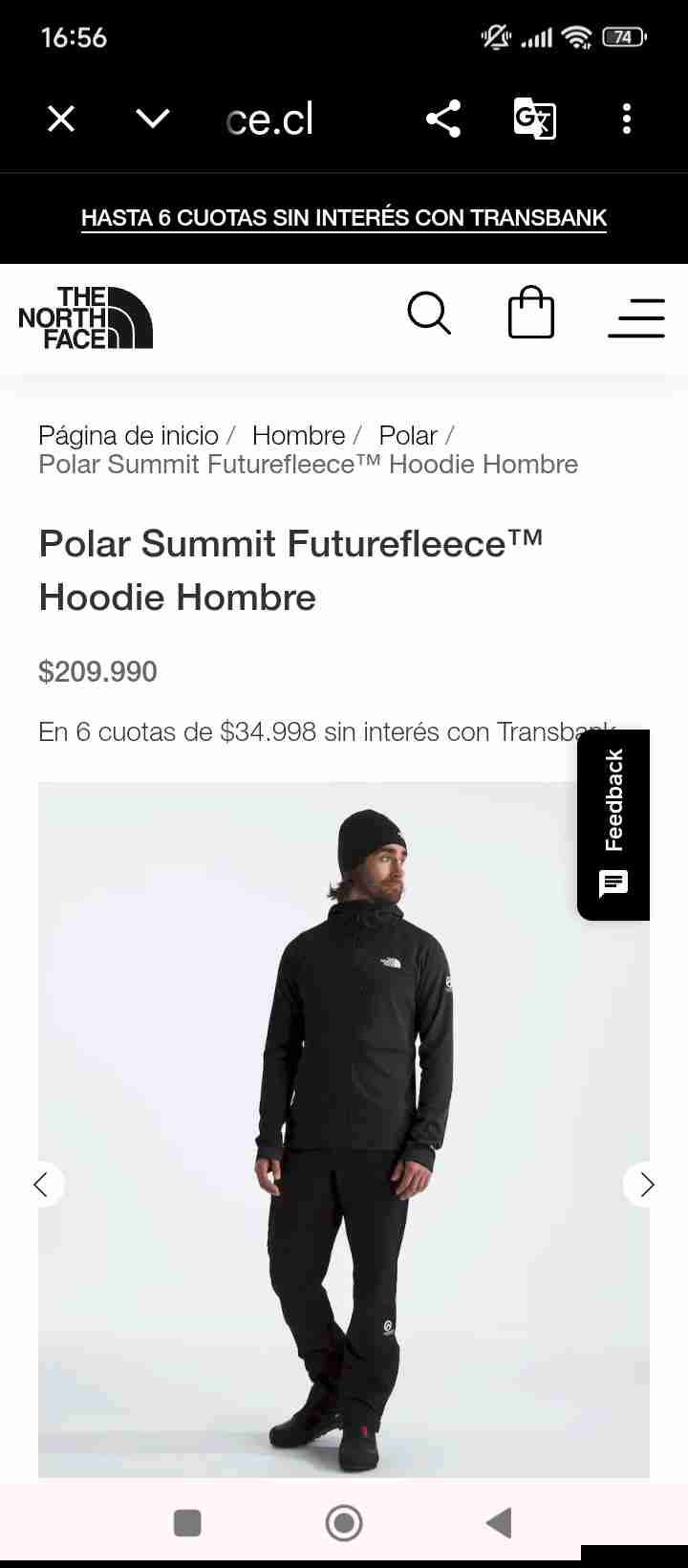The width and height of the screenshot is (688, 1568).
Task: Open the browser three-dot overflow menu
Action: (626, 119)
